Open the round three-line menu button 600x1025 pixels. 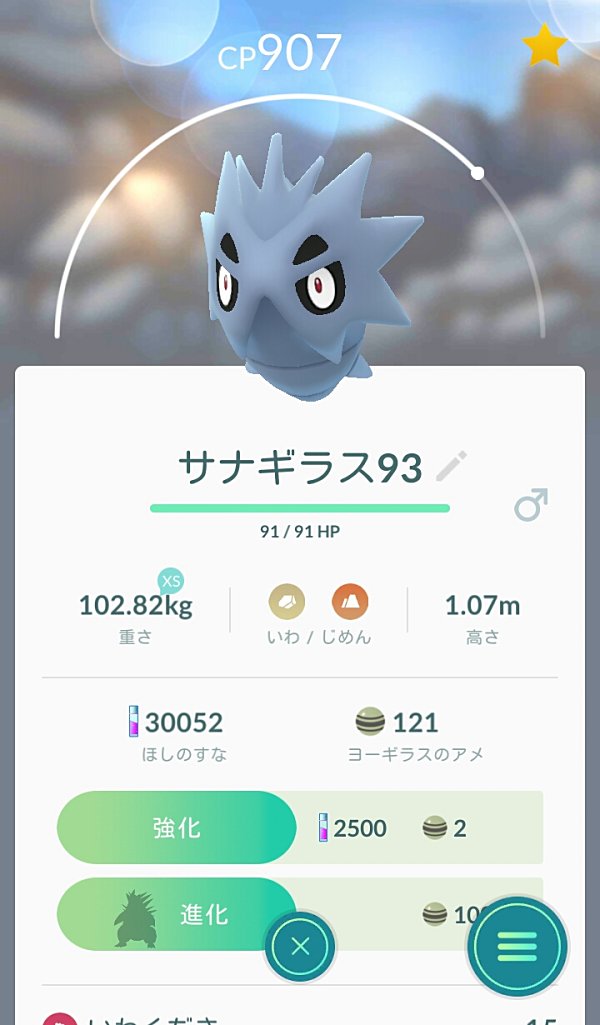point(517,946)
